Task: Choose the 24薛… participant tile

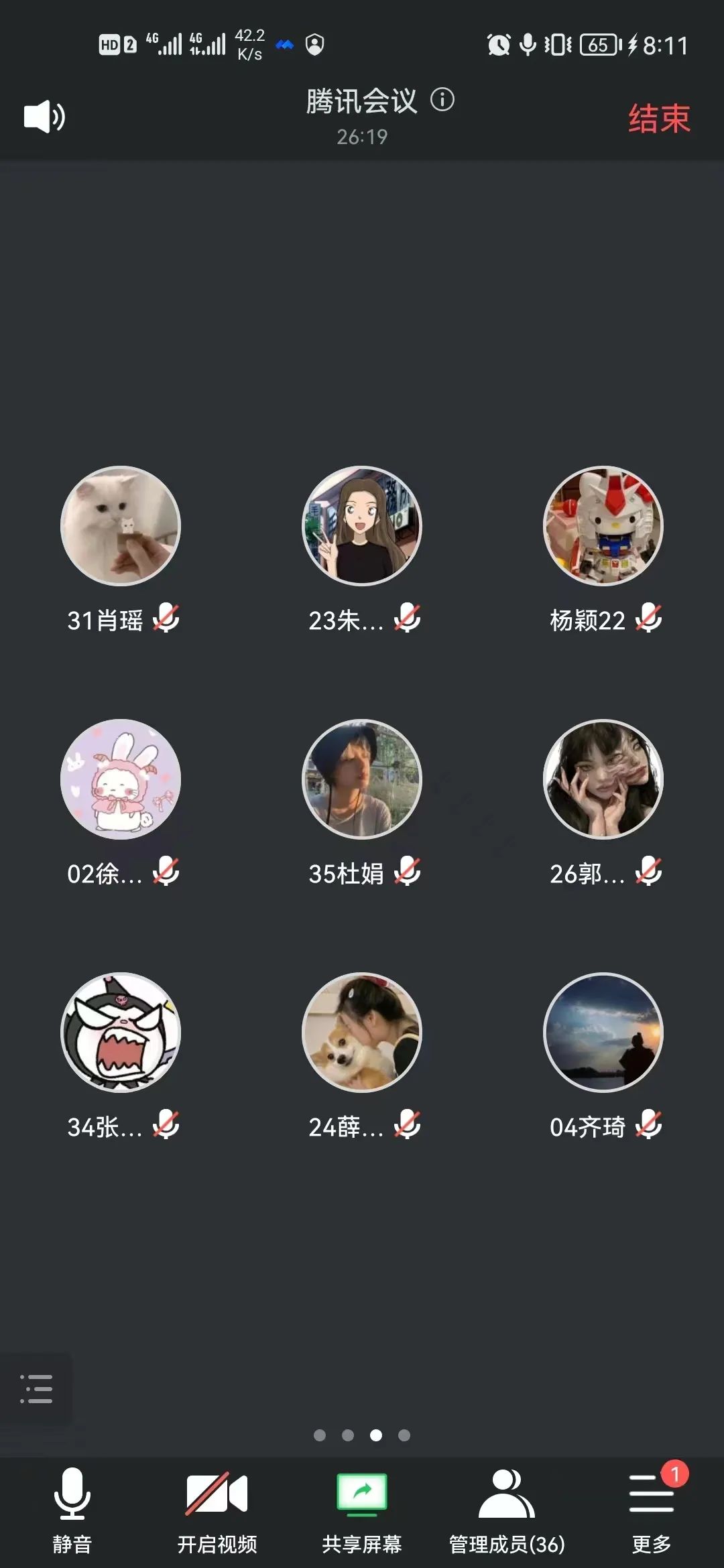Action: click(x=362, y=1033)
